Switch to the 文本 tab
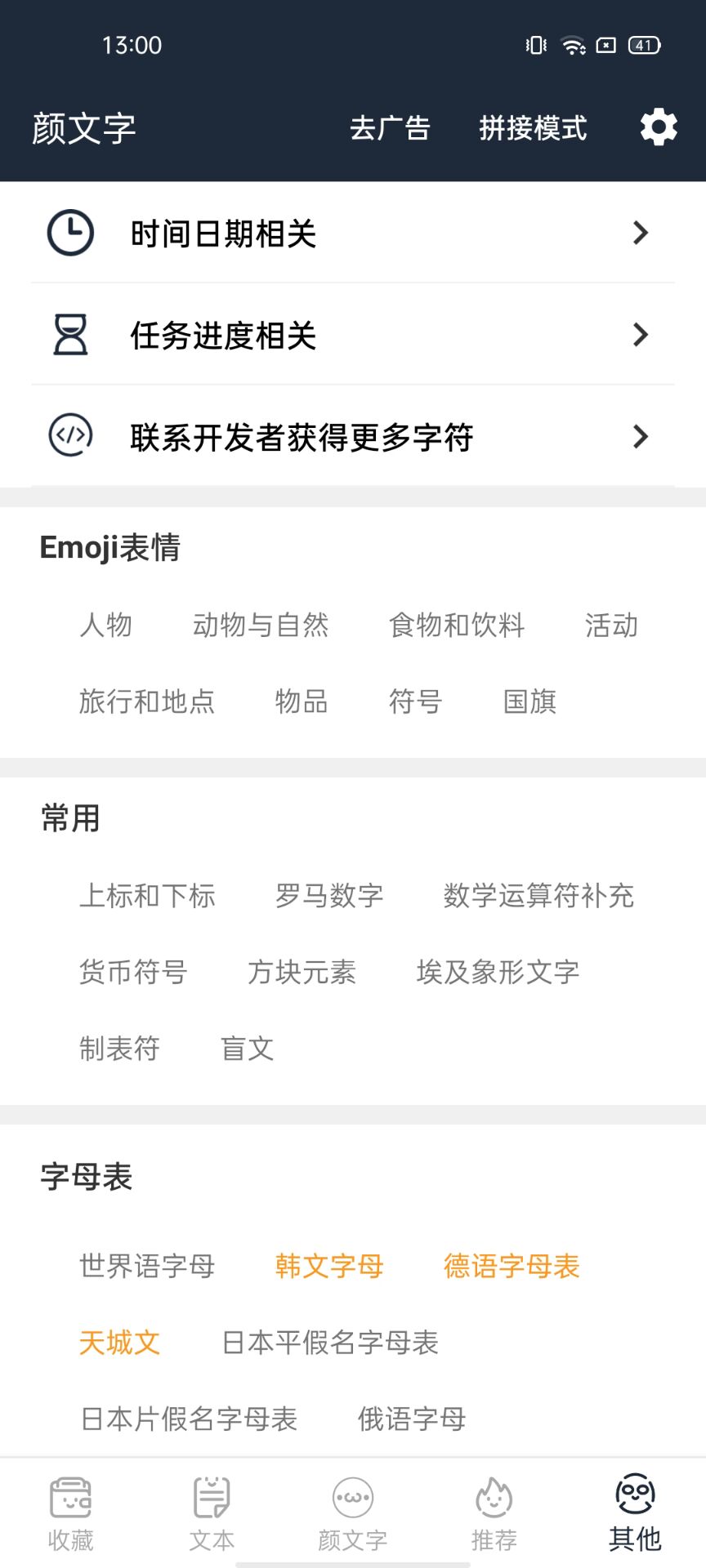The image size is (706, 1568). (212, 1513)
